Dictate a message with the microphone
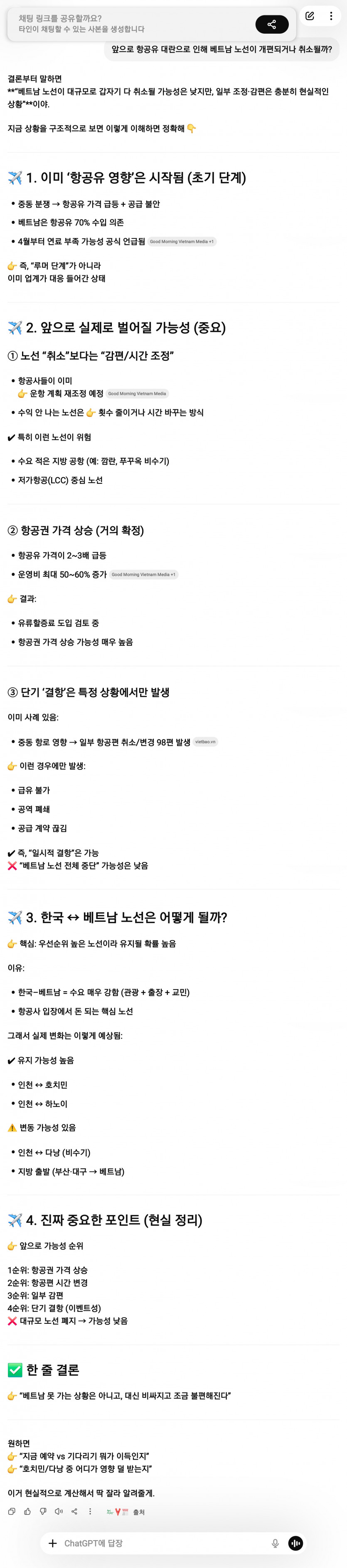The height and width of the screenshot is (1568, 347). (275, 1543)
